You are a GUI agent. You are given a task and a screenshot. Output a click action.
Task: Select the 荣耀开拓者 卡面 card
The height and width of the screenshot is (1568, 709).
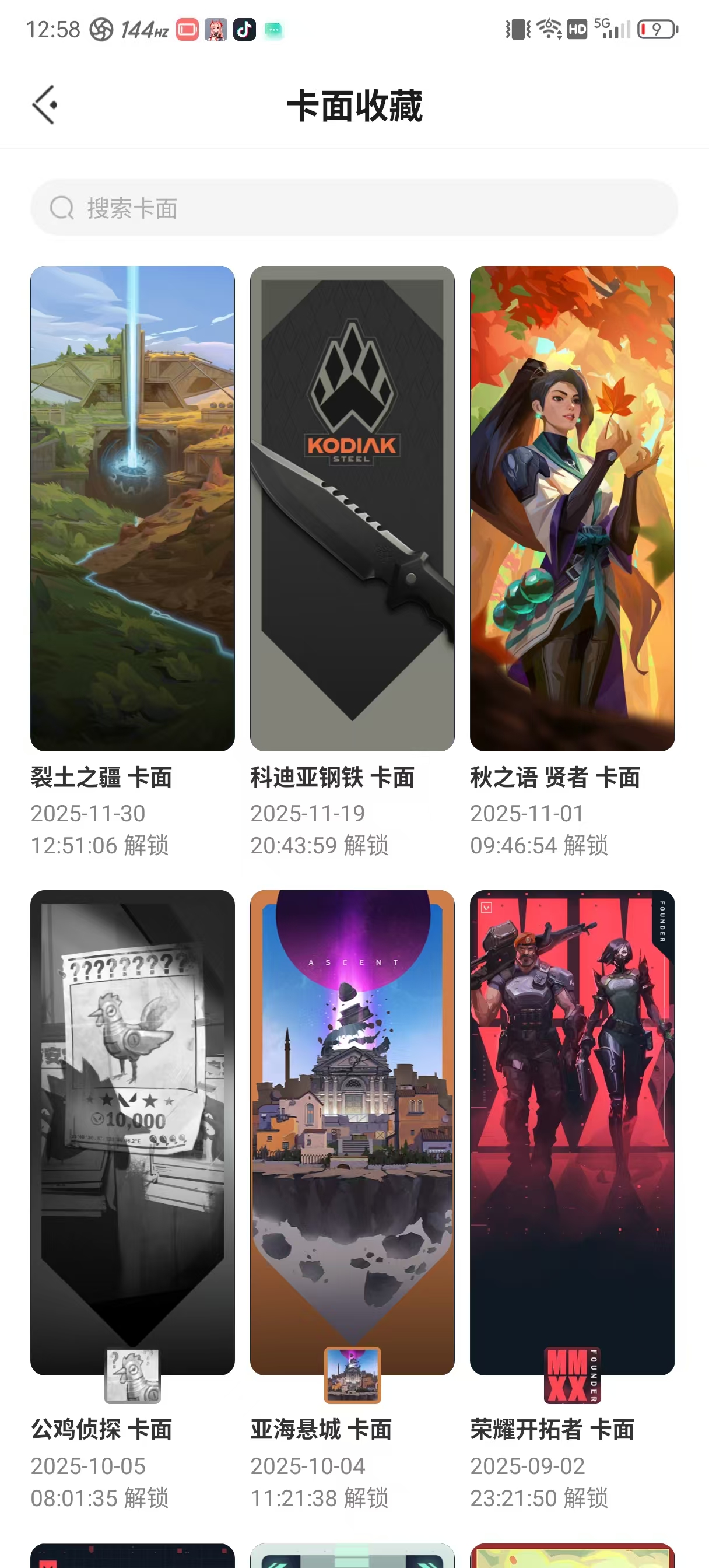click(572, 1132)
